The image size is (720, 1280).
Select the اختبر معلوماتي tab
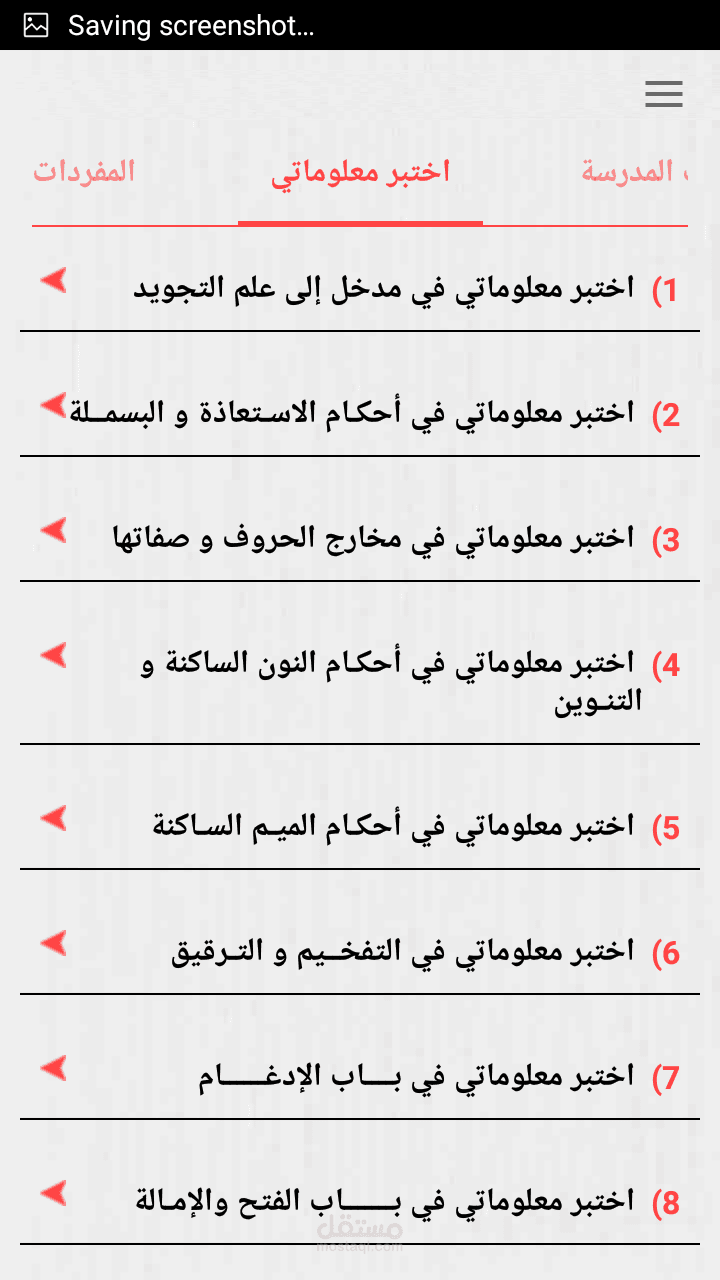click(360, 172)
